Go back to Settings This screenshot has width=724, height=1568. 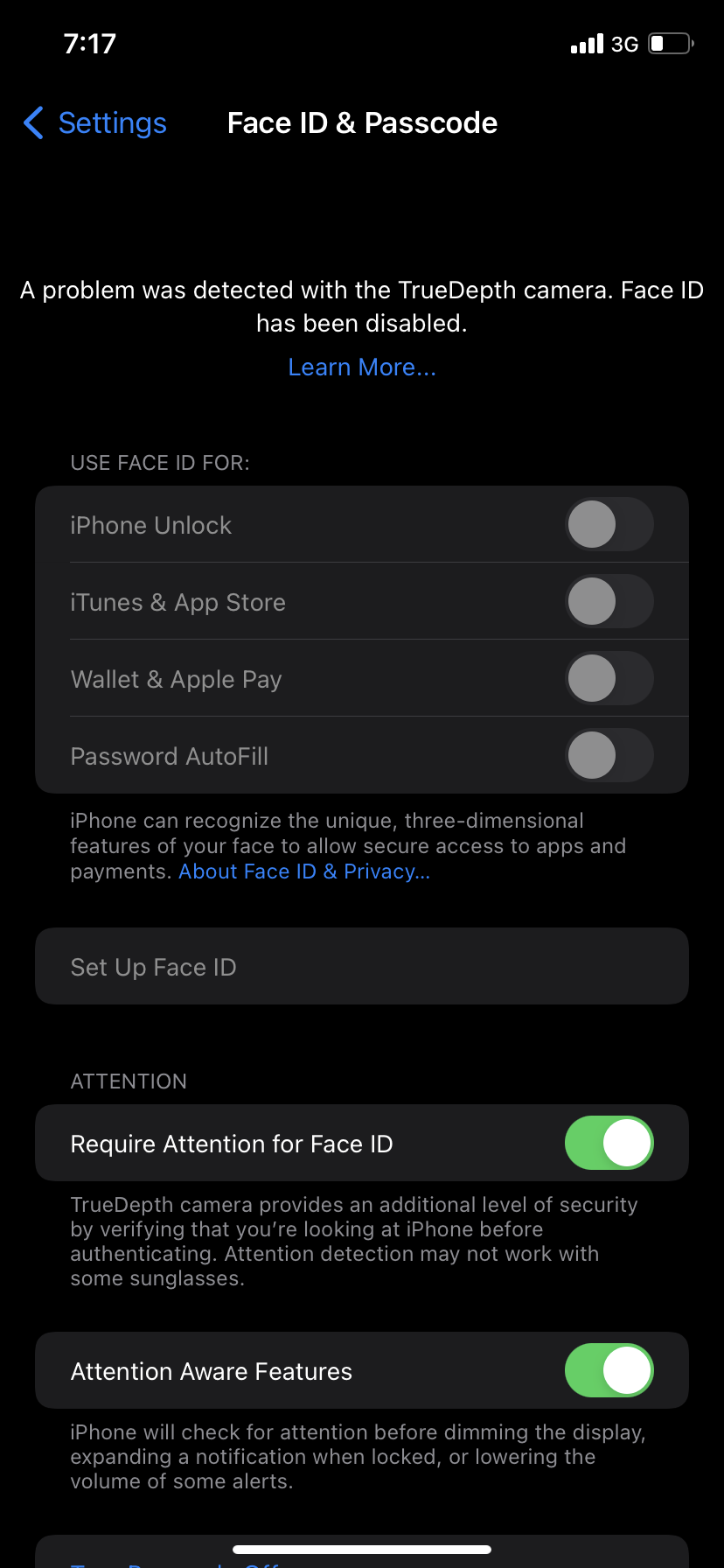click(x=95, y=123)
